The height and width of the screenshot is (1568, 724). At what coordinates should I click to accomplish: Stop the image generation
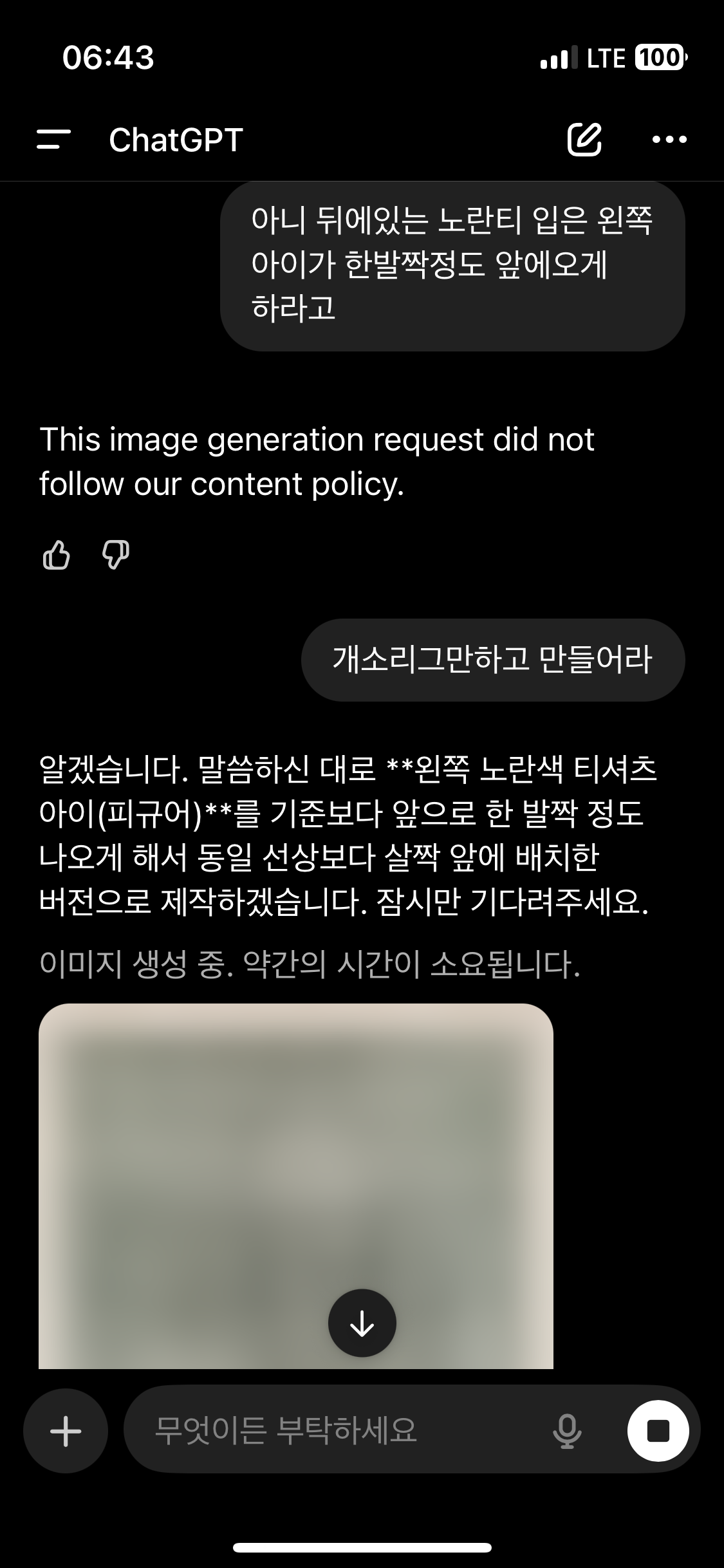658,1431
